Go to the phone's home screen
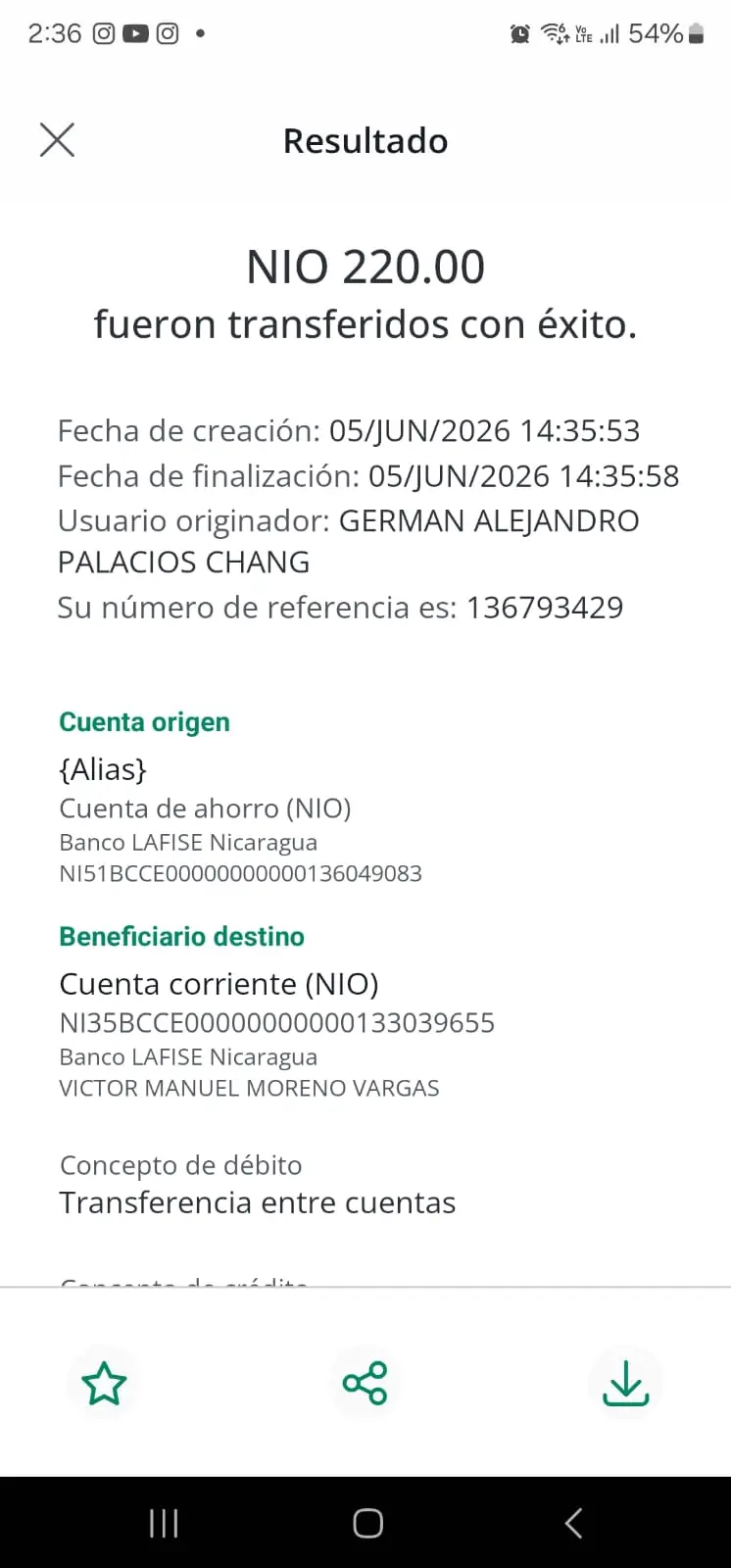731x1568 pixels. pos(367,1523)
